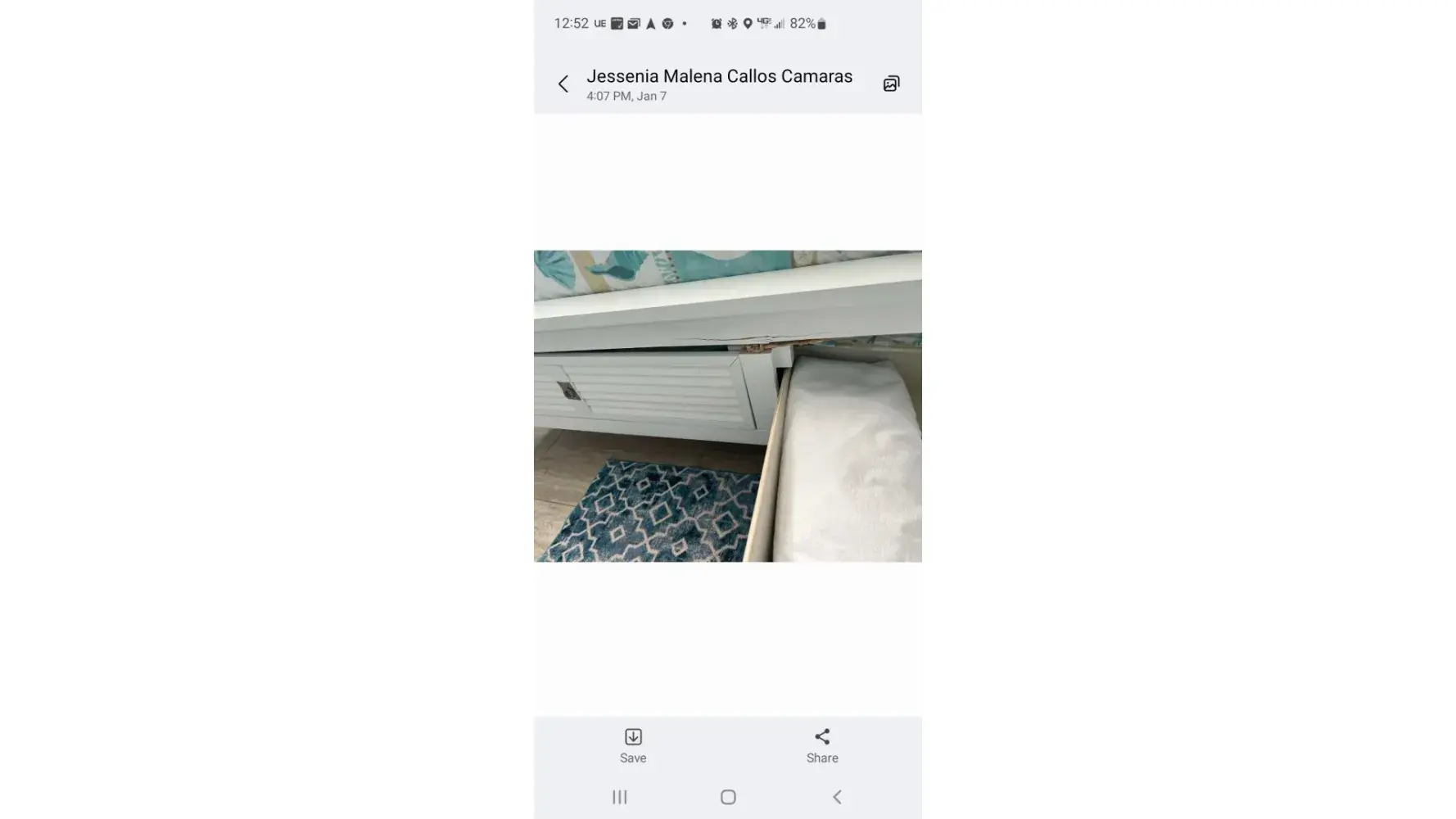Viewport: 1456px width, 819px height.
Task: Save this photo to the device
Action: [633, 745]
